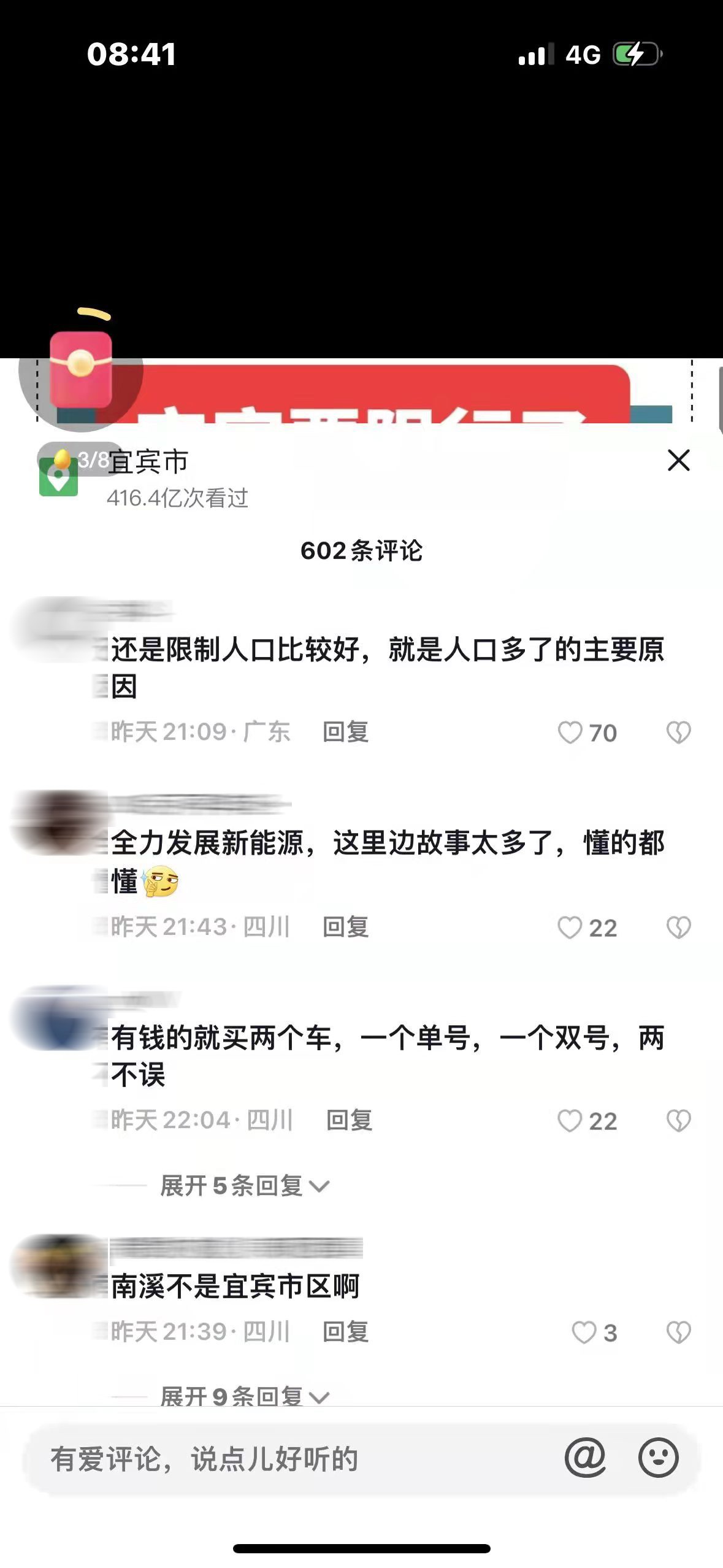The height and width of the screenshot is (1568, 723).
Task: Expand 展开5条回复
Action: coord(244,1186)
